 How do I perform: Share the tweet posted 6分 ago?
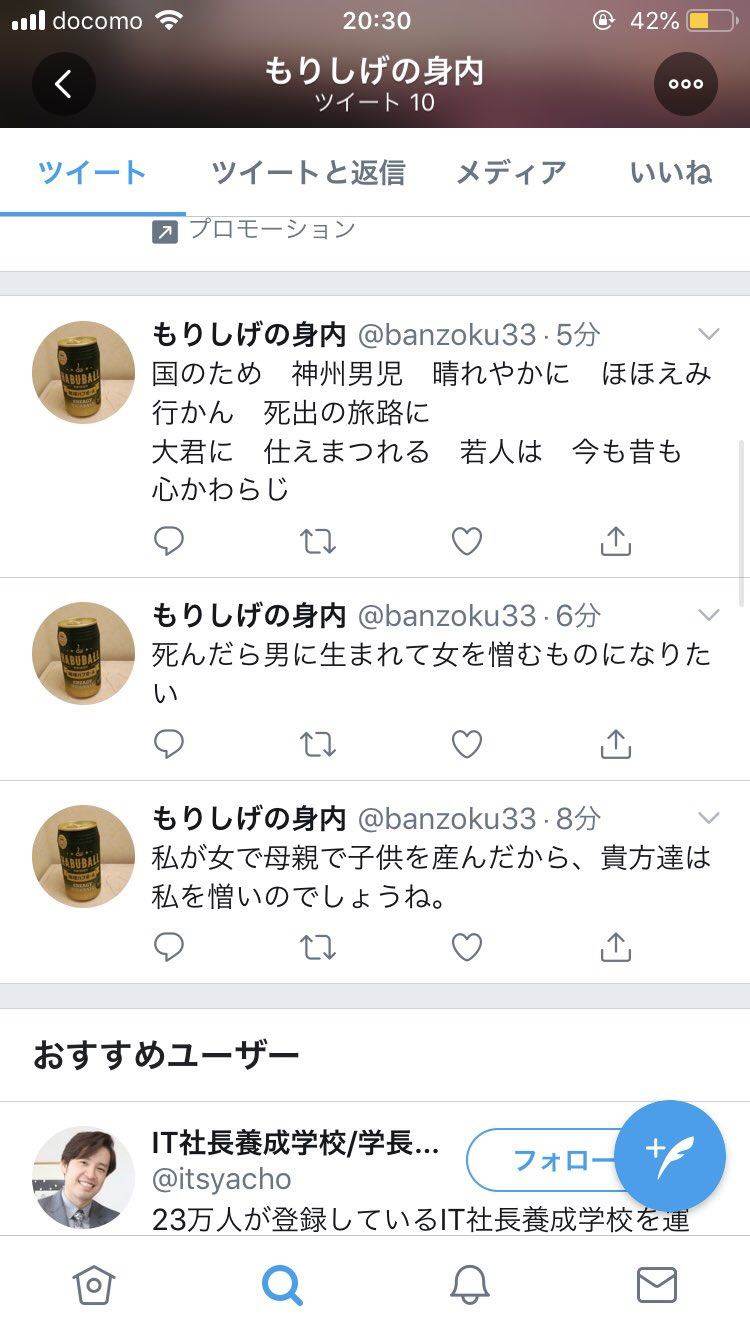(616, 744)
